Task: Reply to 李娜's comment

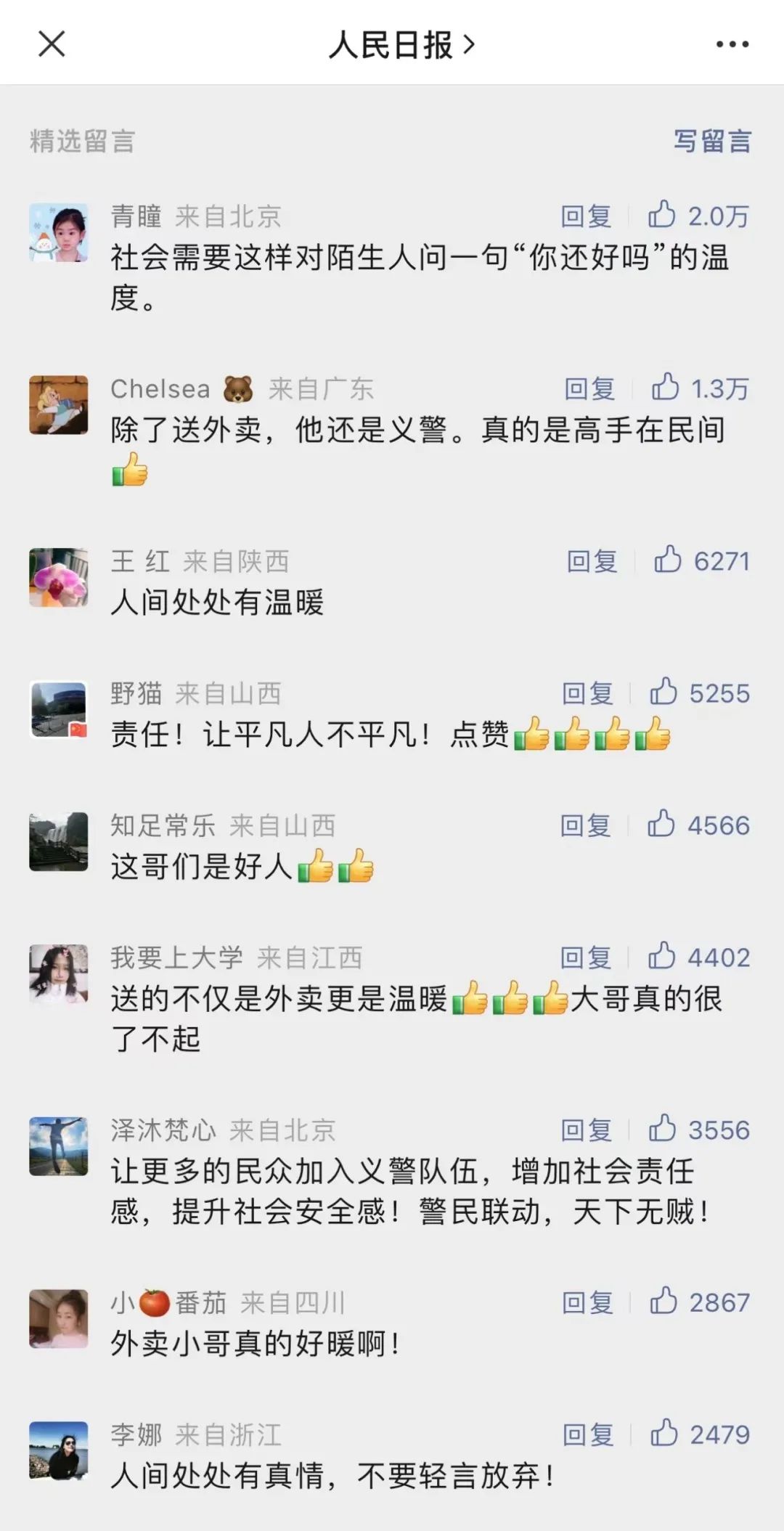Action: 588,1434
